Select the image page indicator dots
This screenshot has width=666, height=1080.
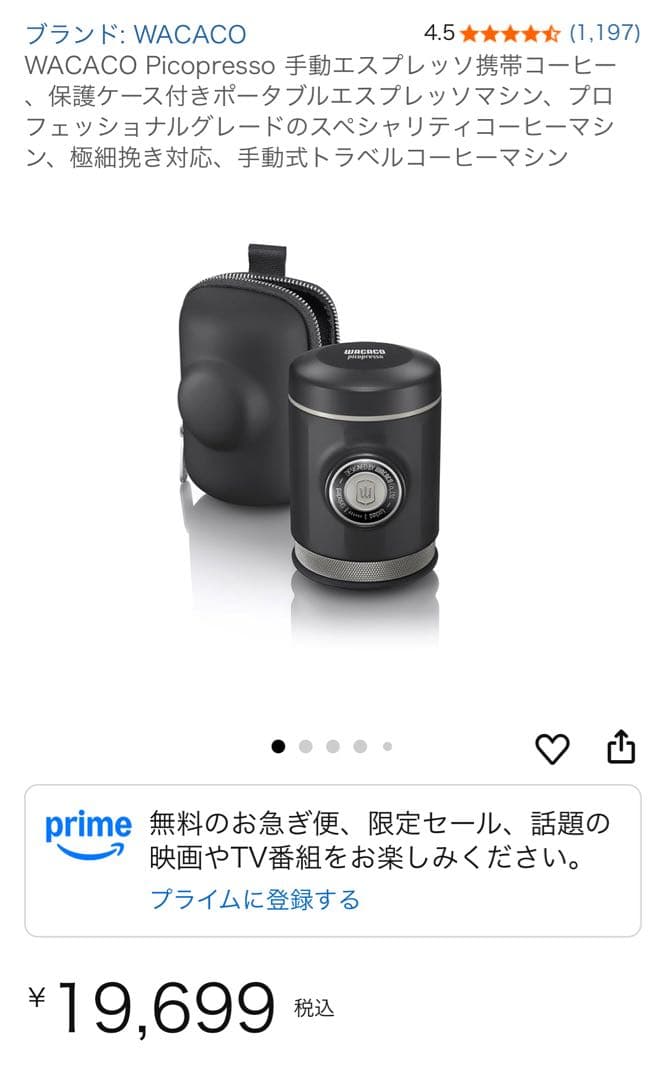pyautogui.click(x=332, y=746)
